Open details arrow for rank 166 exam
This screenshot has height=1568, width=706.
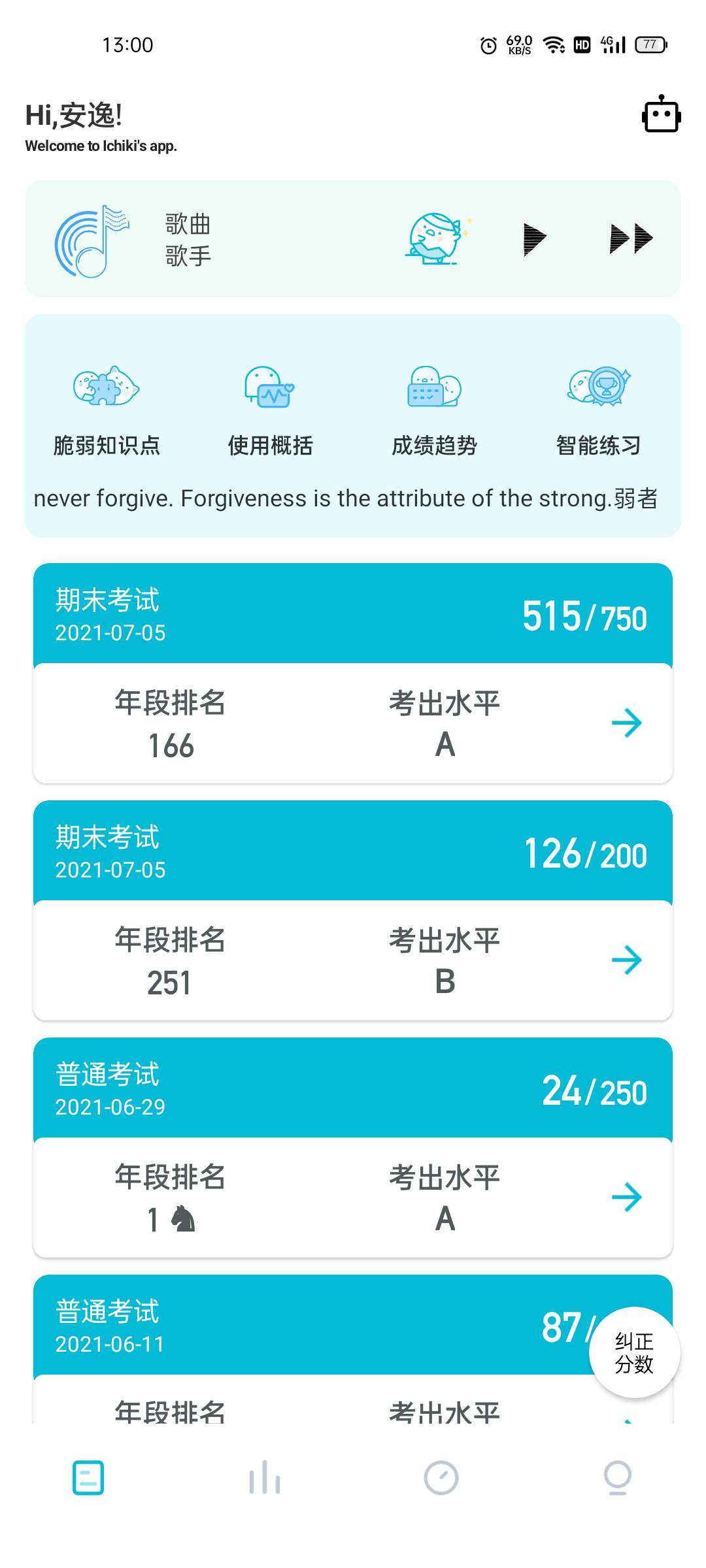tap(627, 723)
